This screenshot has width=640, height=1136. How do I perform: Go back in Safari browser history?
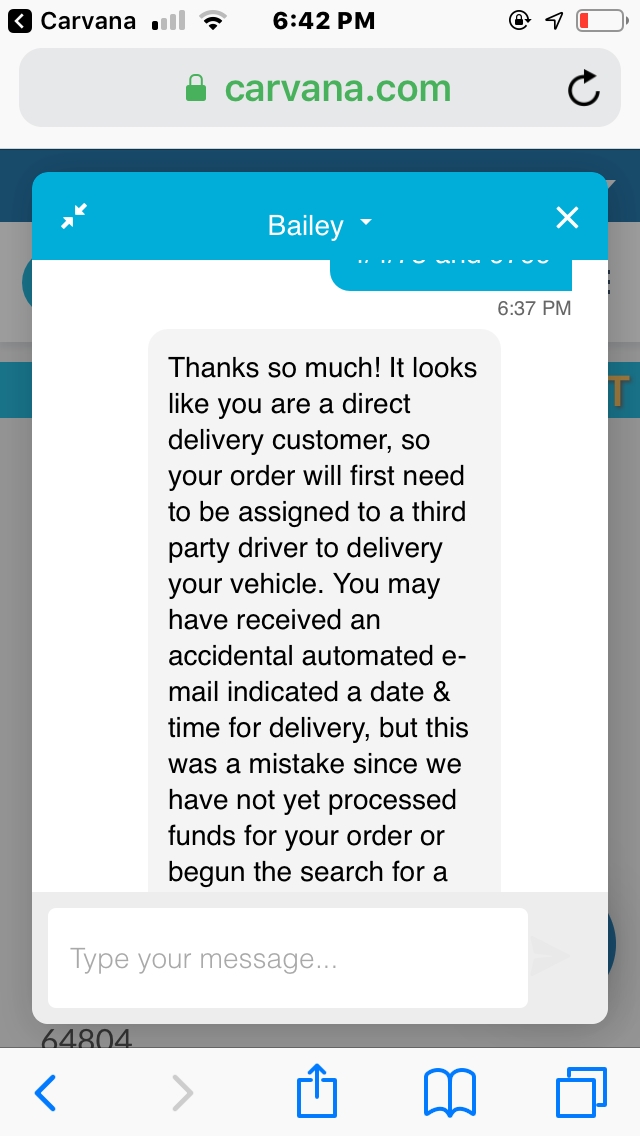click(x=45, y=1093)
